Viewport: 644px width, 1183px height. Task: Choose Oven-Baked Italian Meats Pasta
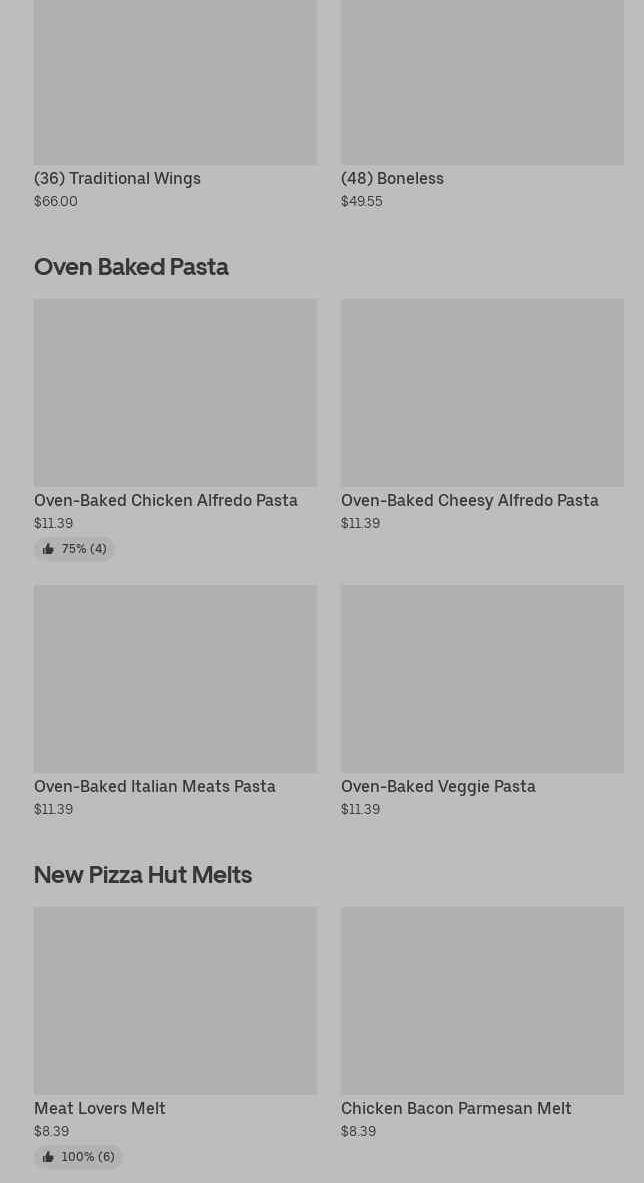click(175, 679)
